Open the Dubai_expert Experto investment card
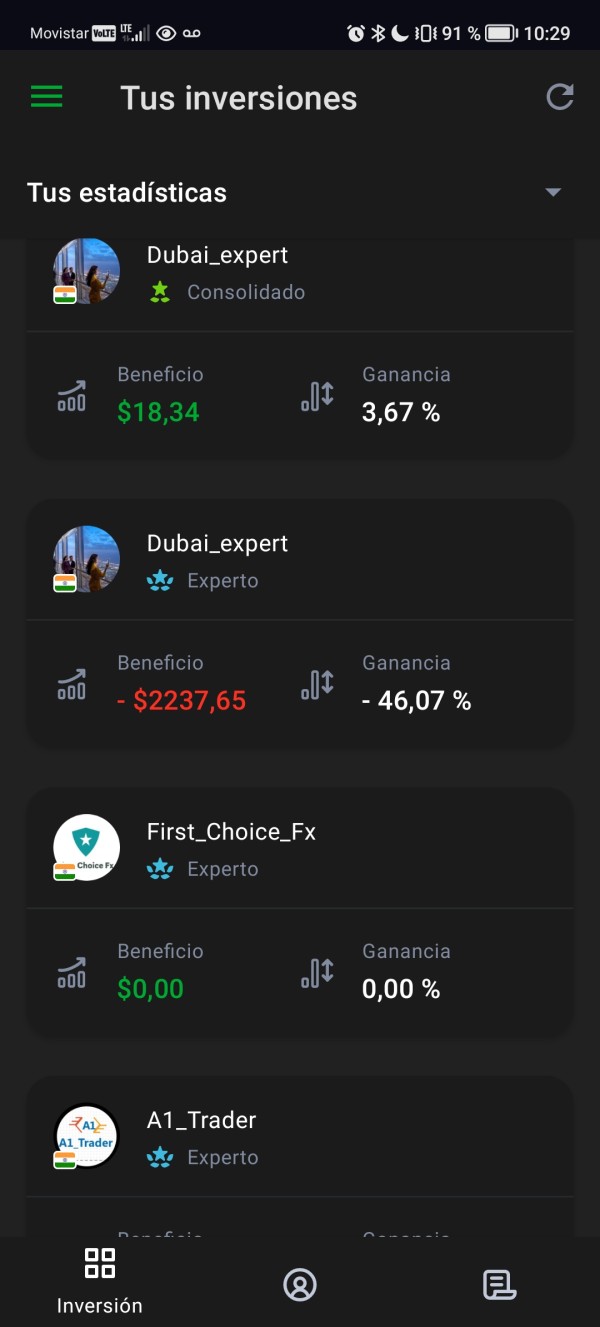600x1327 pixels. coord(300,623)
